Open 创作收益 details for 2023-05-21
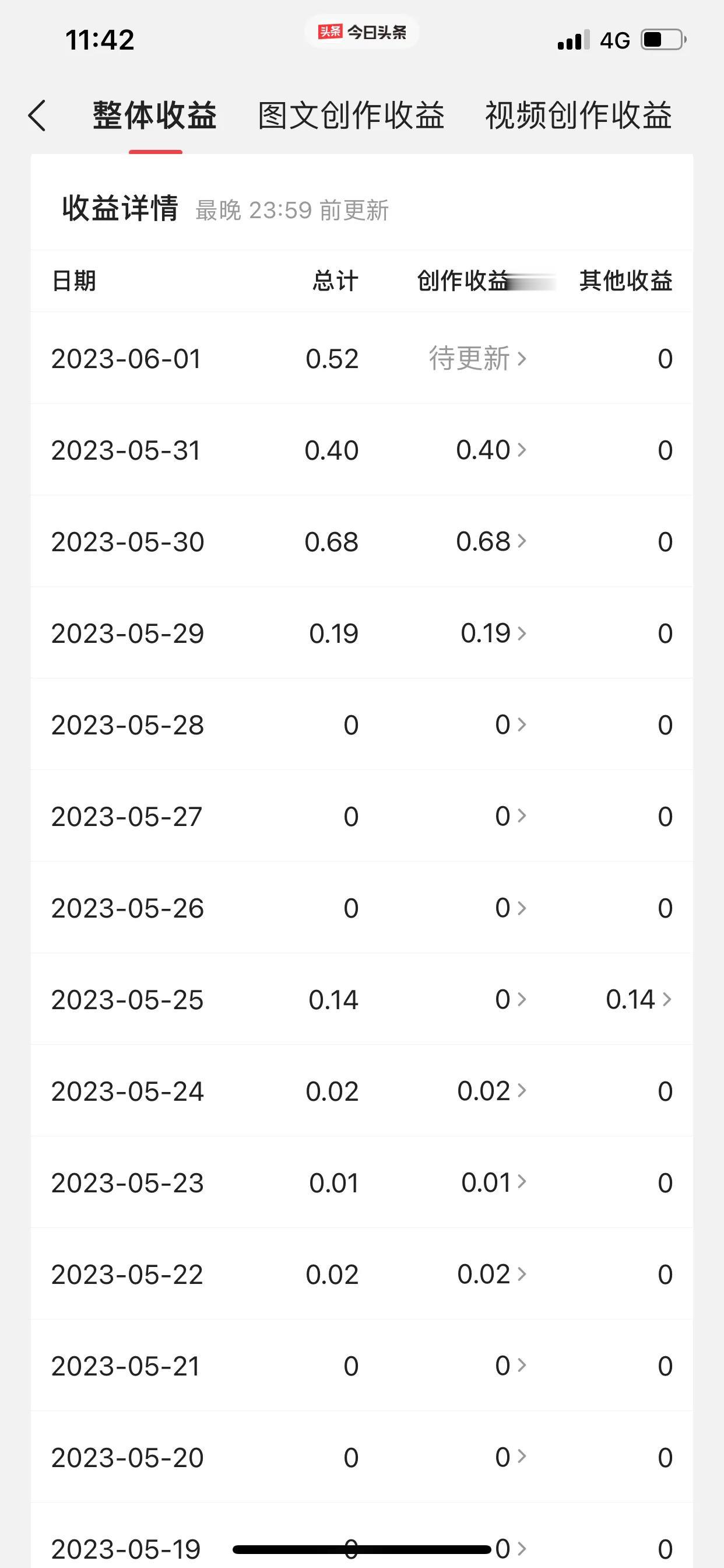The image size is (724, 1568). click(511, 1366)
